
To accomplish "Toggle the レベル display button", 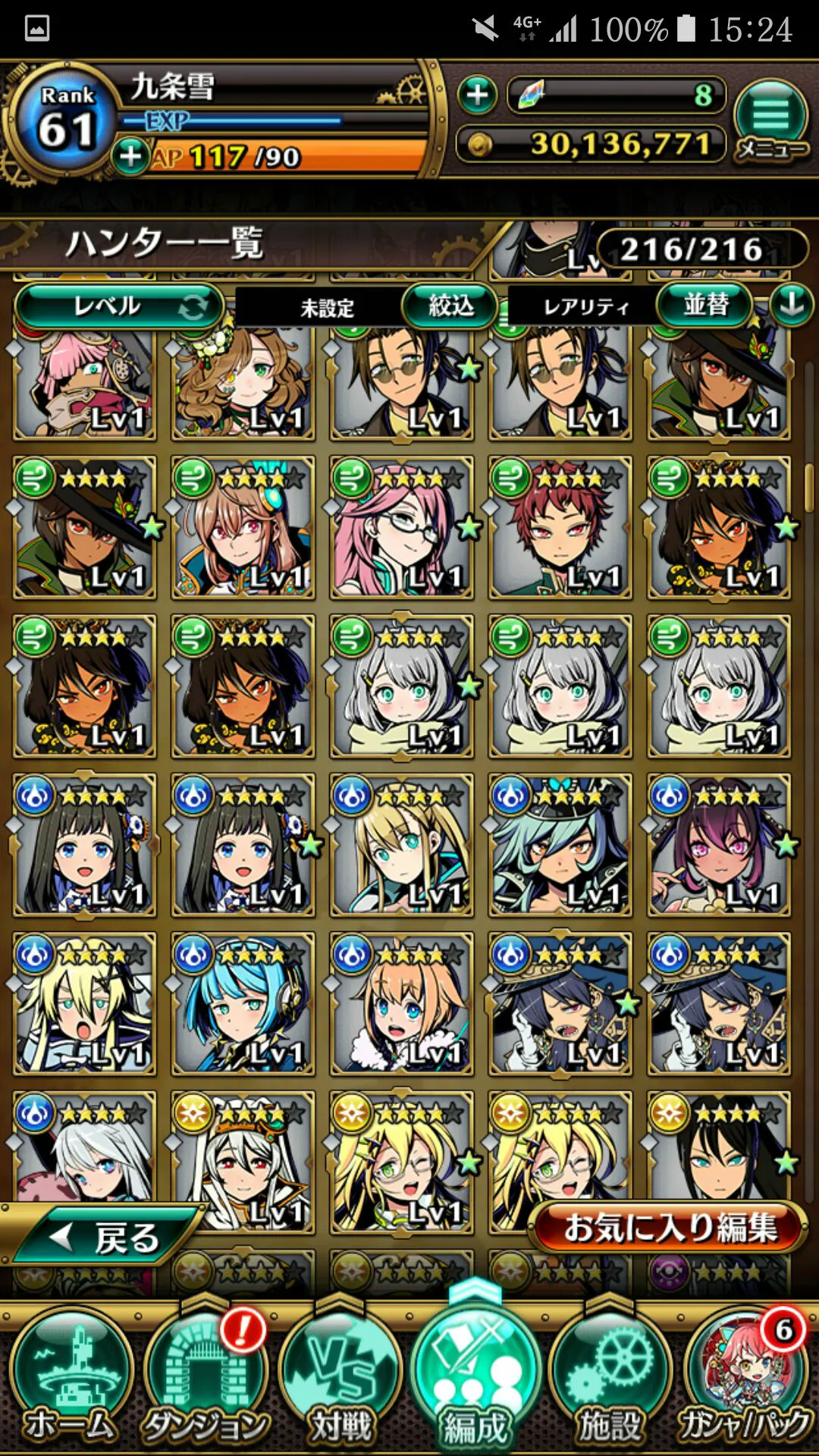I will point(118,306).
